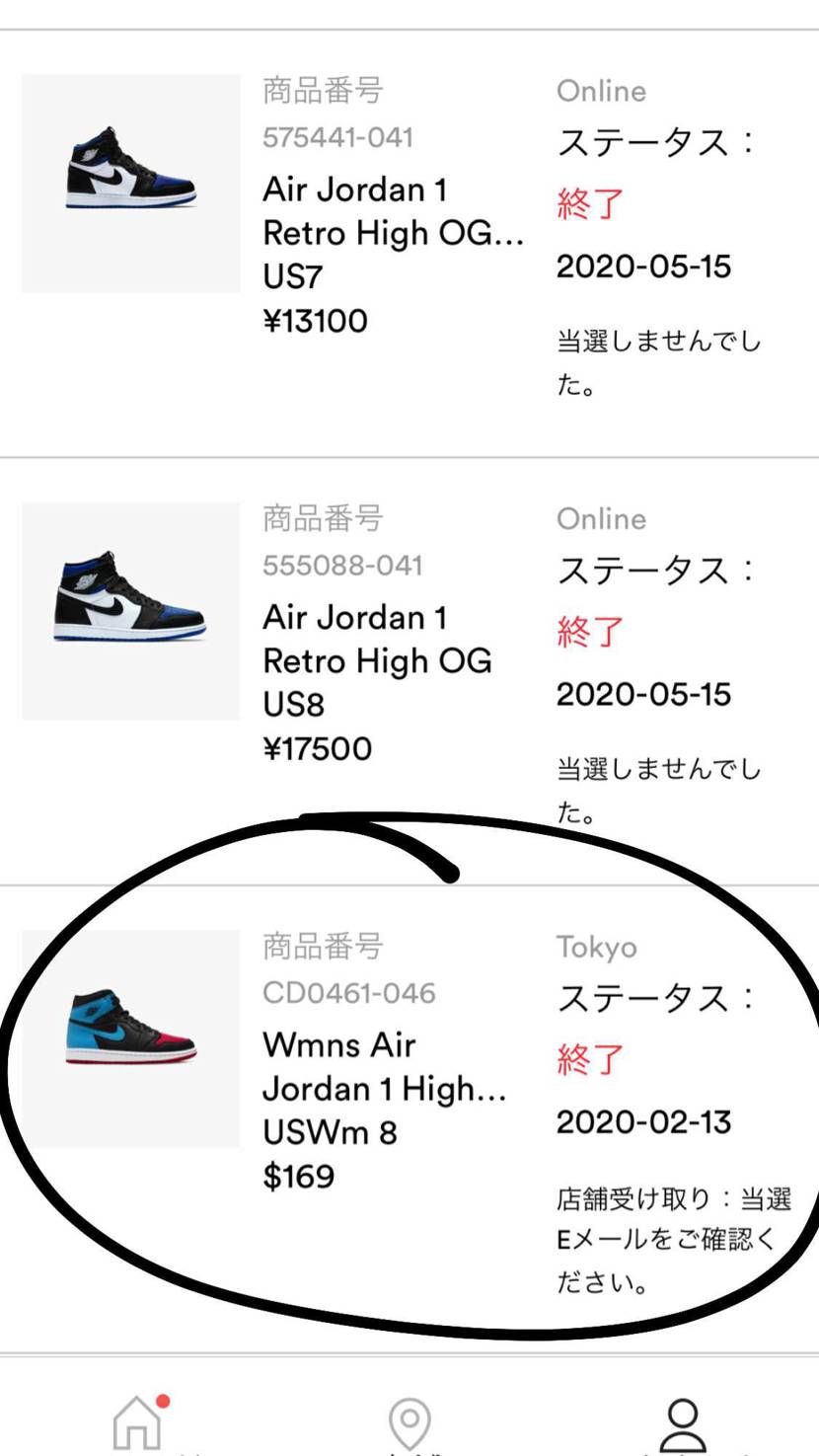Viewport: 819px width, 1456px height.
Task: Select the Tokyo labeled draw entry
Action: coord(597,947)
